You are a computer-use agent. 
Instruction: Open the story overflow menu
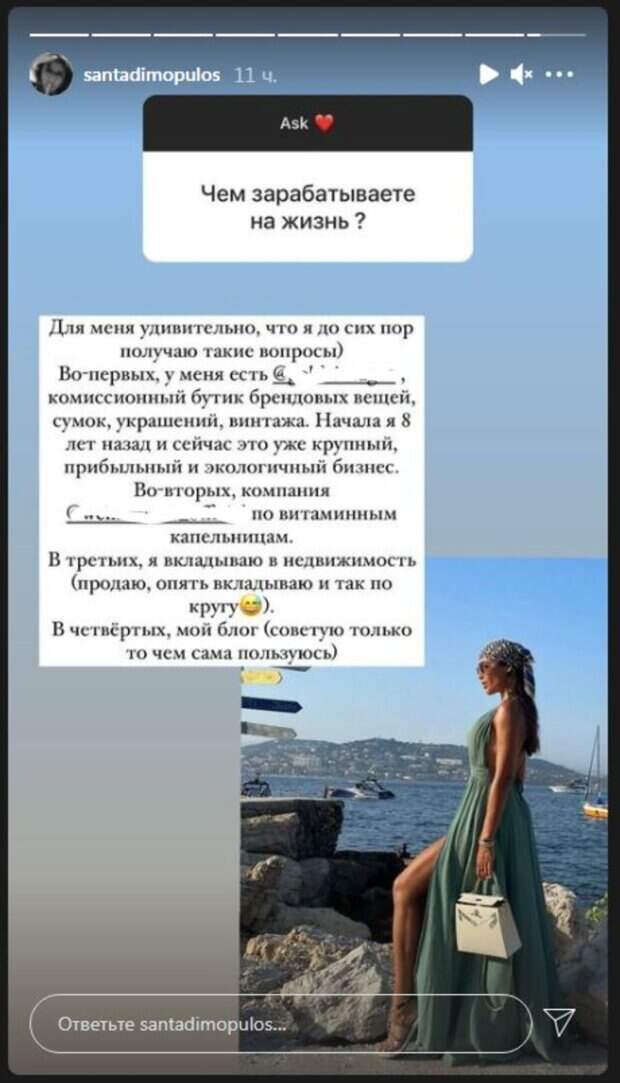tap(559, 74)
